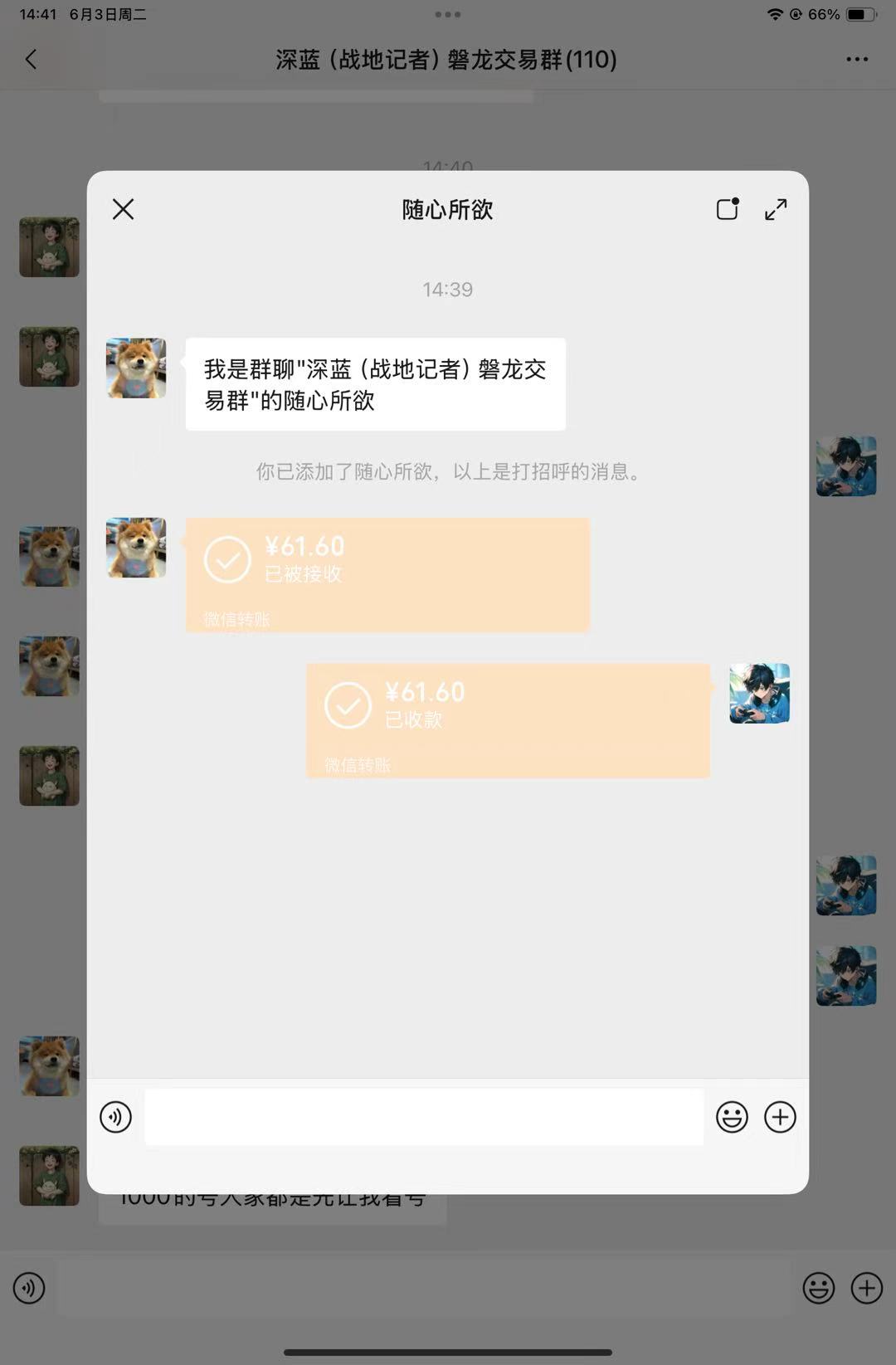Tap your anime avatar beside the 已收款 transfer
896x1365 pixels.
point(759,693)
